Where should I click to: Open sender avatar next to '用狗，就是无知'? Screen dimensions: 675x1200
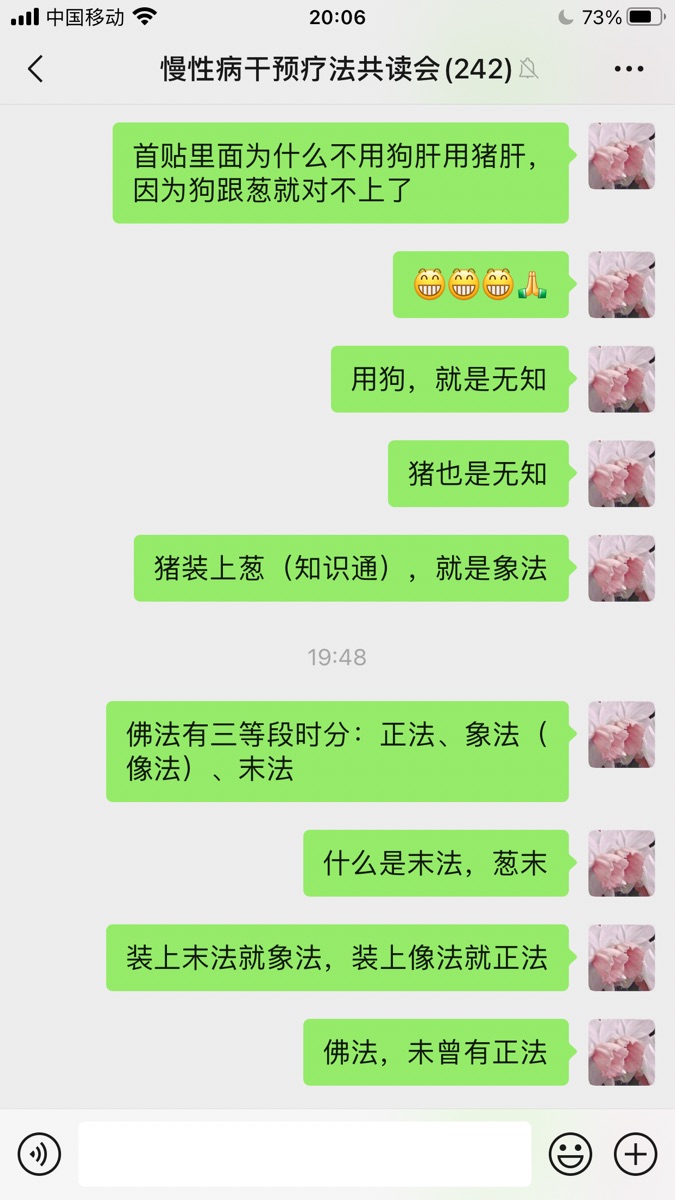(621, 379)
